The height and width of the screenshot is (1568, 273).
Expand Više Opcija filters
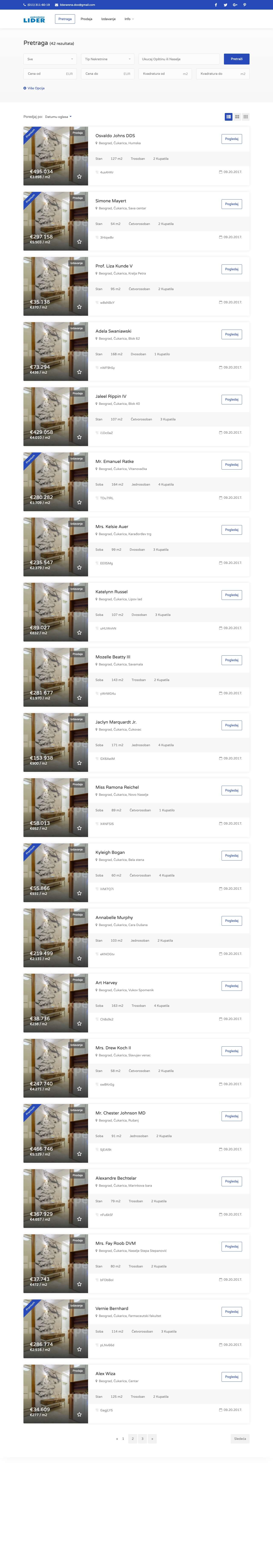coord(34,88)
